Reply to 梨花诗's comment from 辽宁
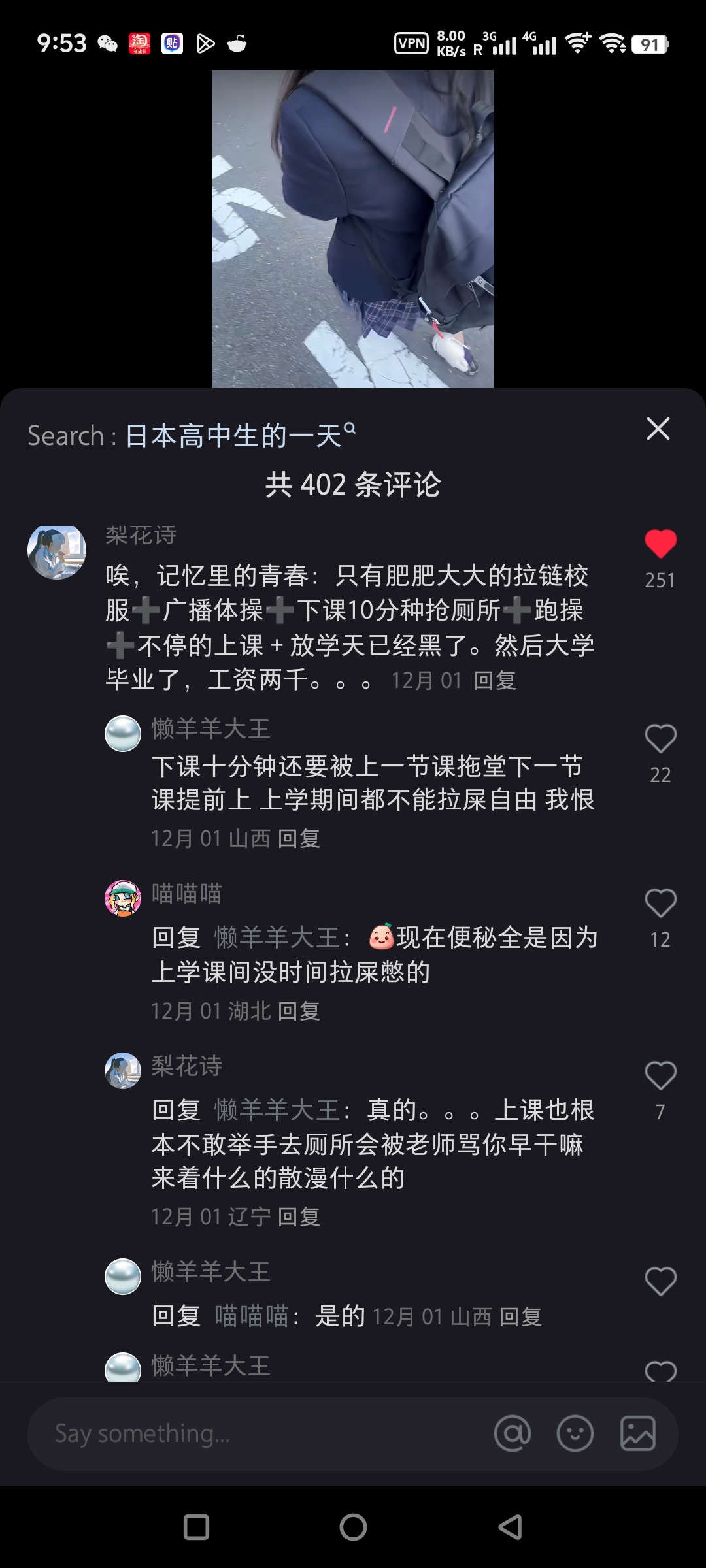This screenshot has width=706, height=1568. (x=299, y=1217)
